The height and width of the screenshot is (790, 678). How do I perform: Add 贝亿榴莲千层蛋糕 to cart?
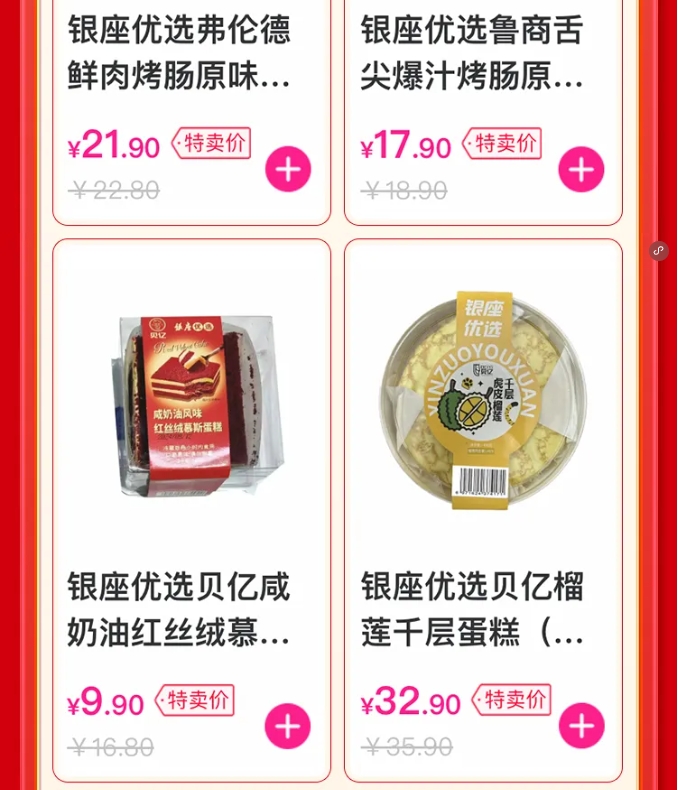coord(581,726)
